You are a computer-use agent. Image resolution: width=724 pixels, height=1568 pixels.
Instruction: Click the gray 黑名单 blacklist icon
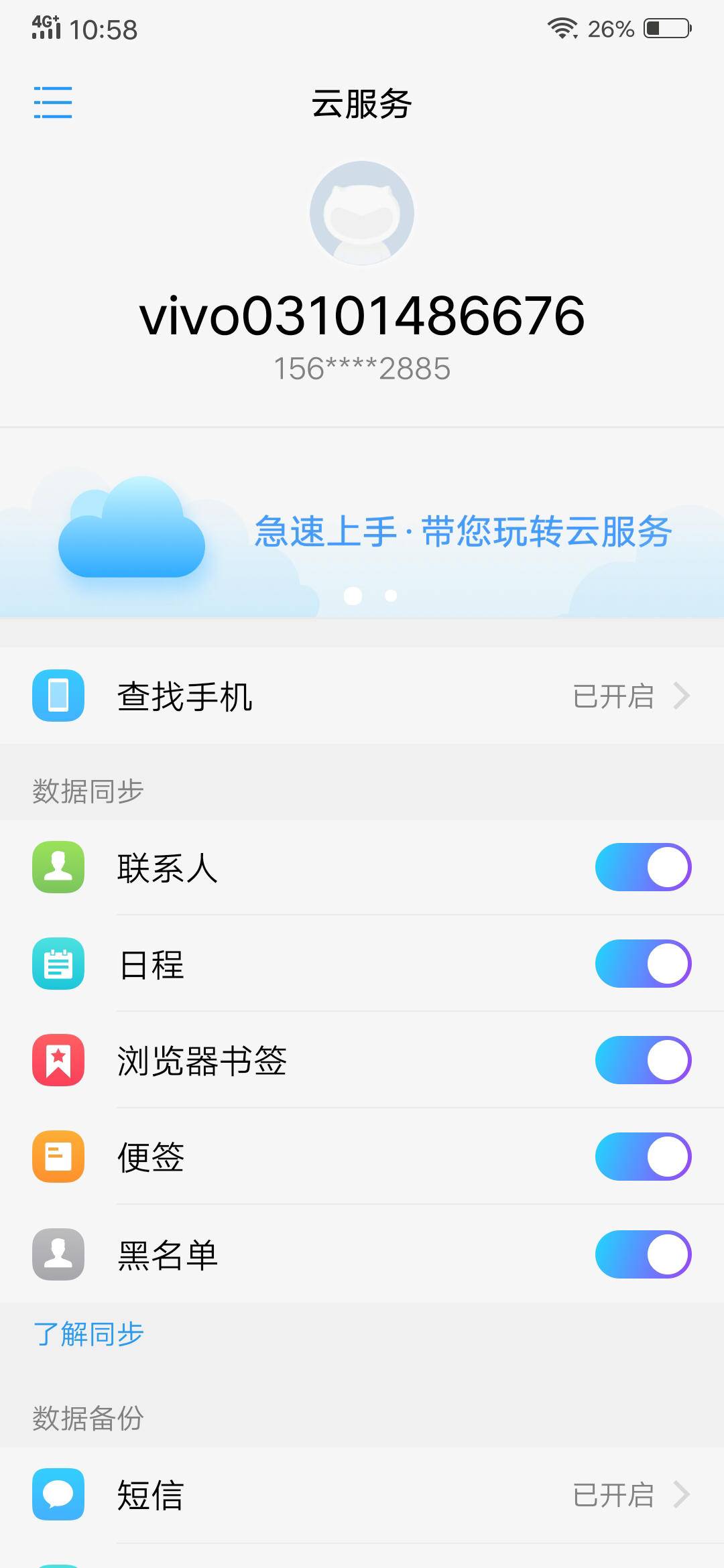[58, 1255]
